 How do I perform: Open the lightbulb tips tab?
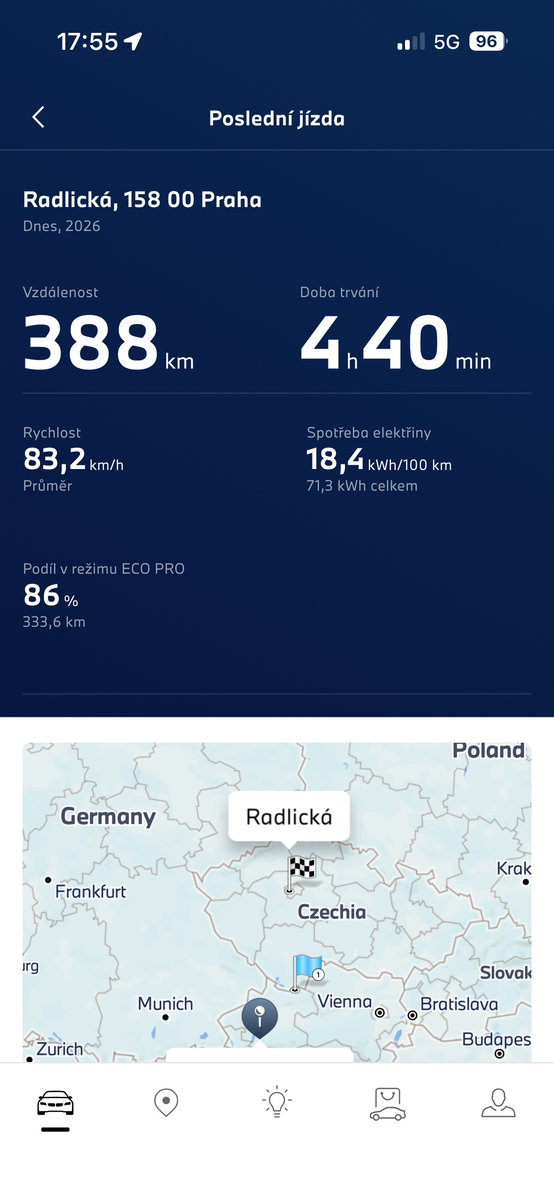tap(277, 1103)
